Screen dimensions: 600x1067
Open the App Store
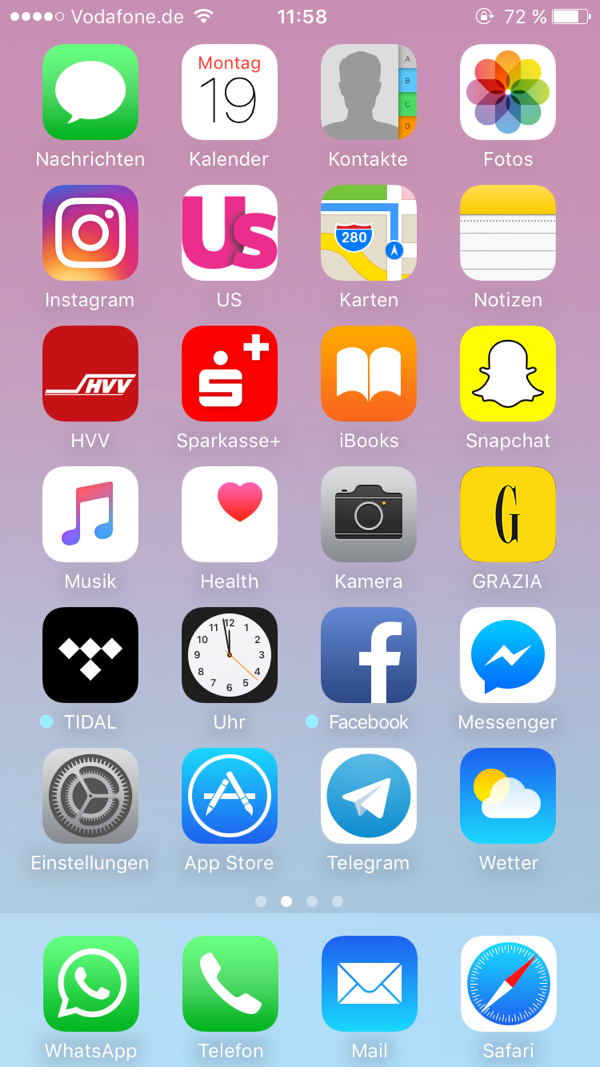[229, 797]
